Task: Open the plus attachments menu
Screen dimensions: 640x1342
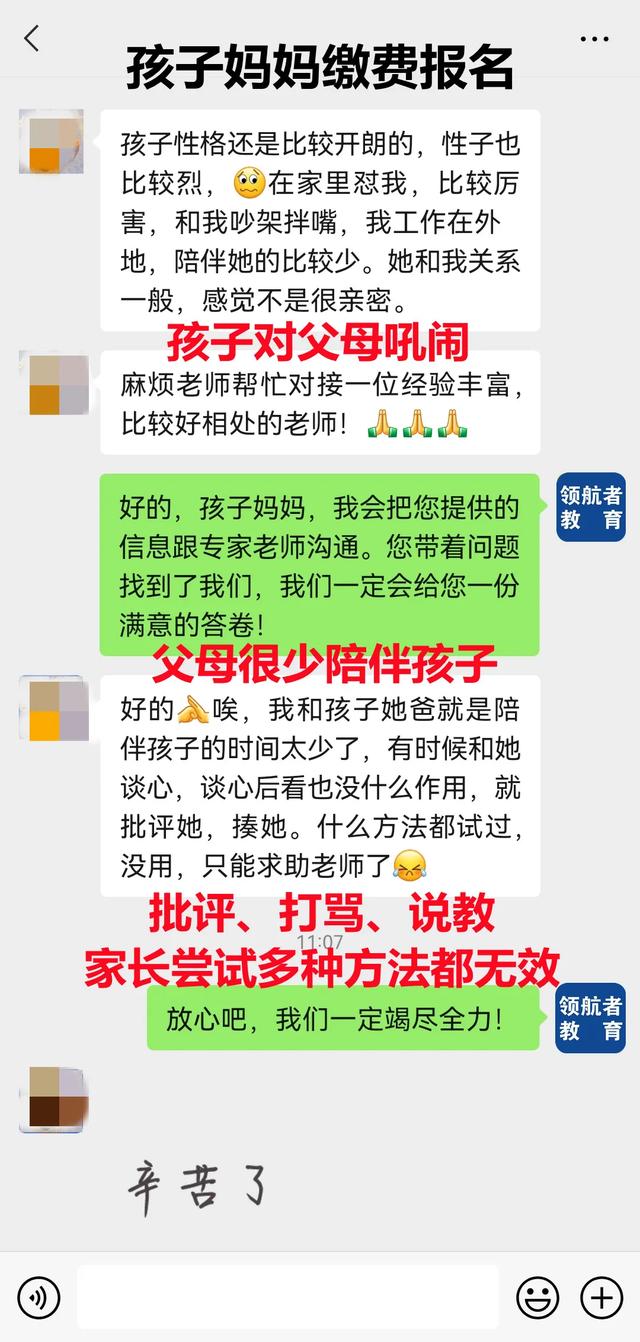Action: [x=602, y=1298]
